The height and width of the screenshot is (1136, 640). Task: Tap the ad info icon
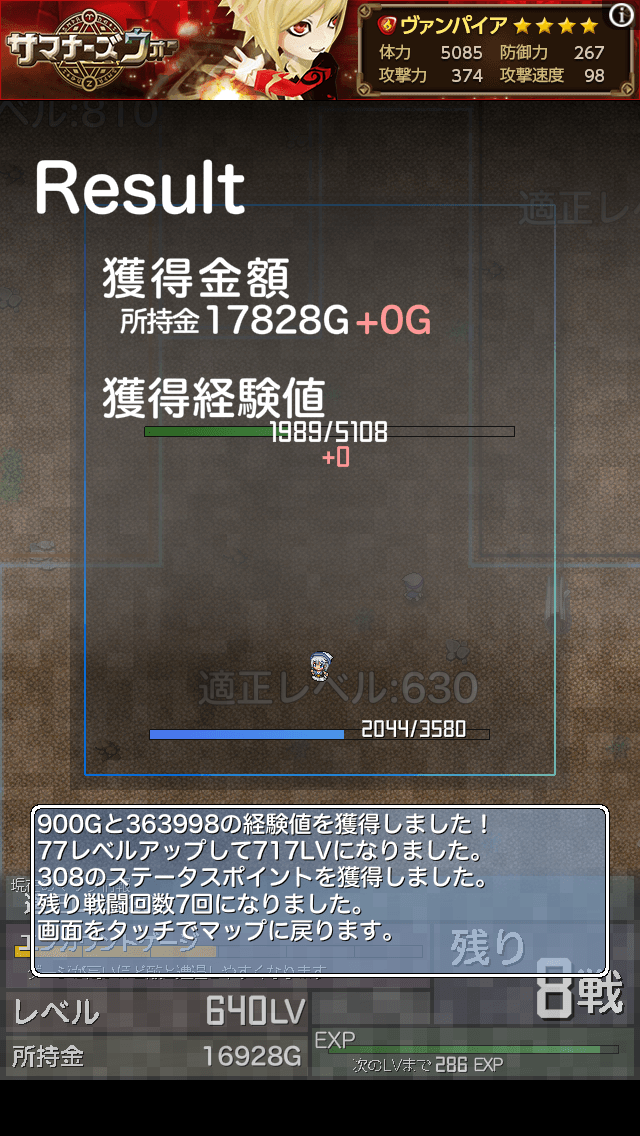(622, 15)
